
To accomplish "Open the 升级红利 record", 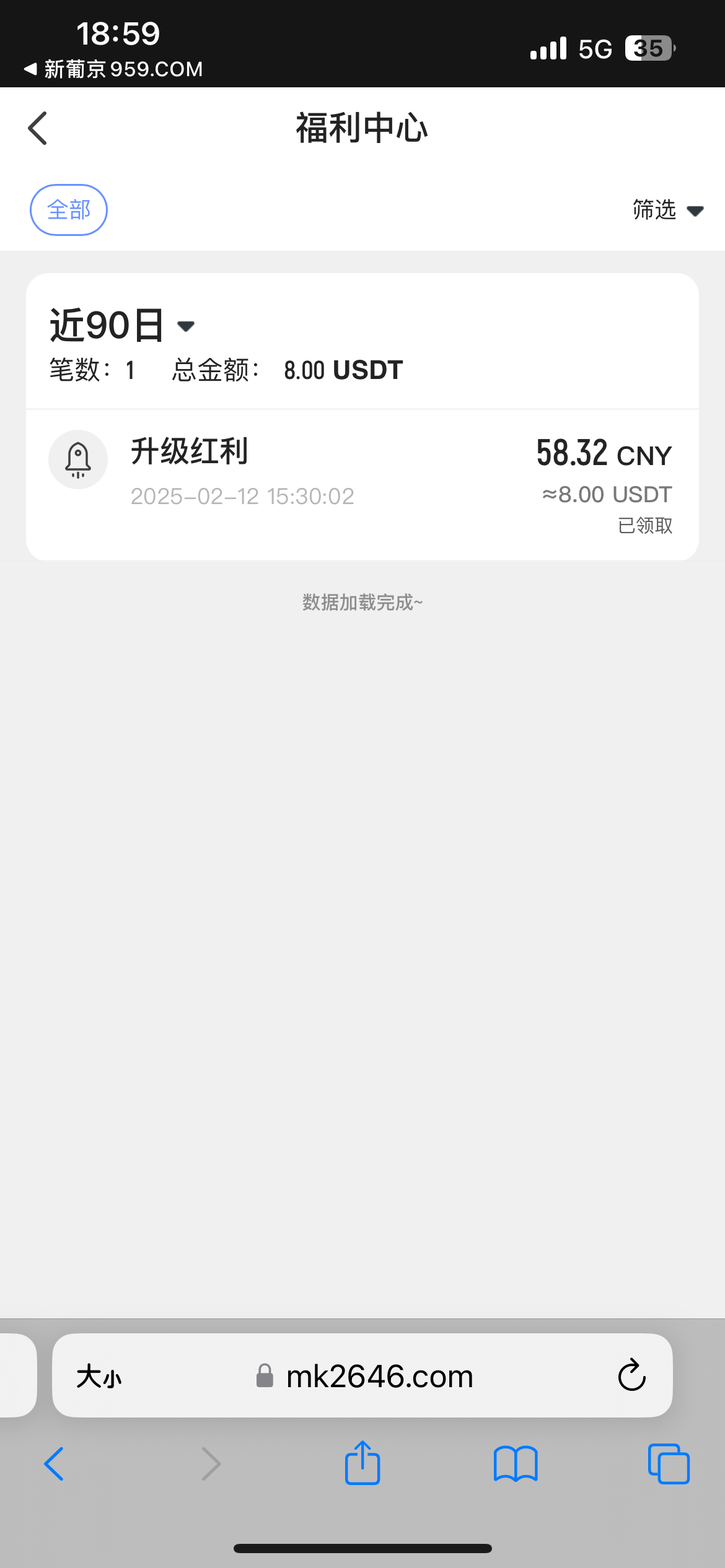I will pos(362,484).
